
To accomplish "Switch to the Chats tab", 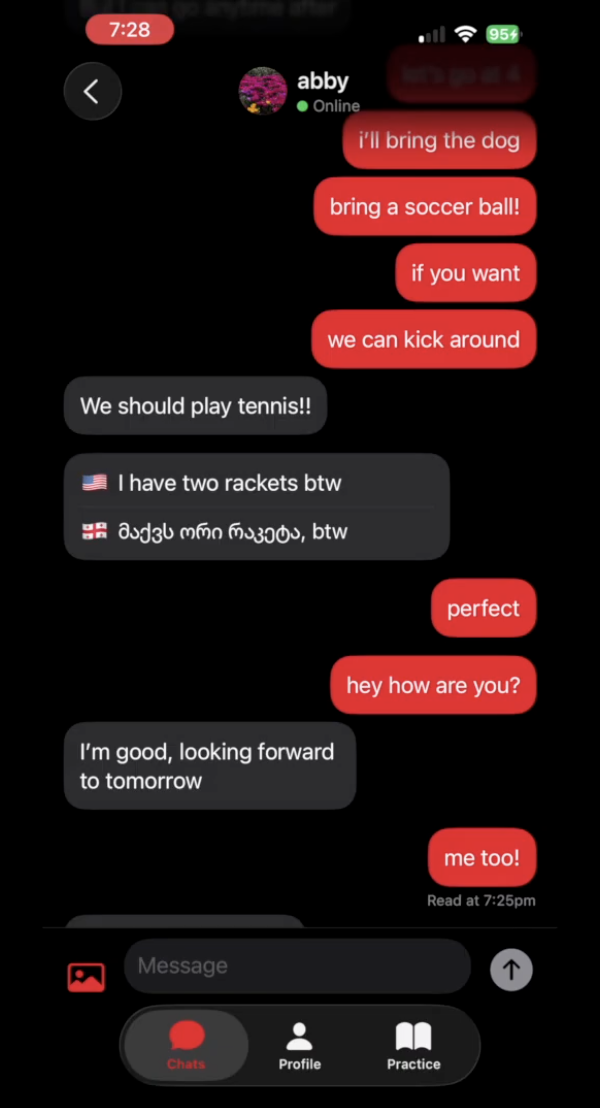I will click(x=186, y=1046).
